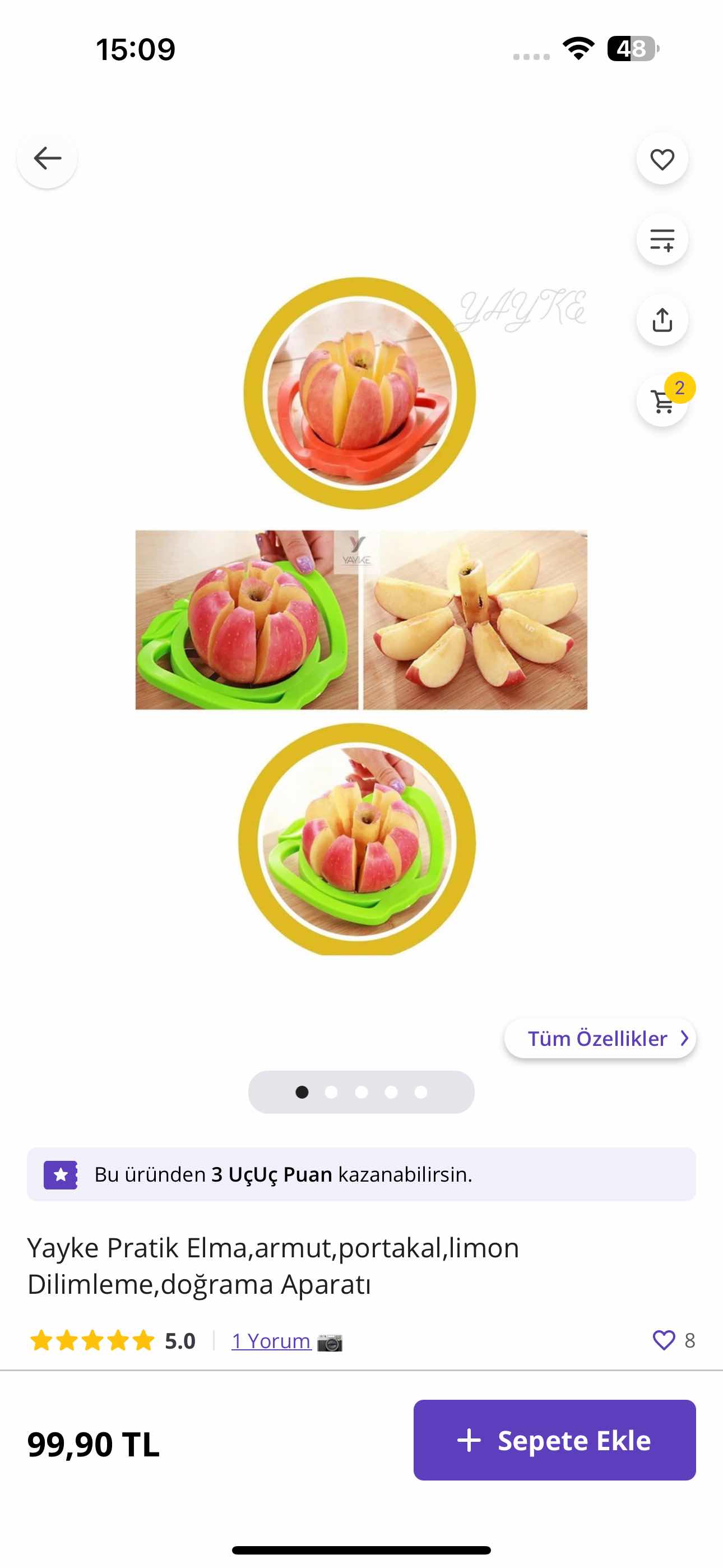Screen dimensions: 723x1568
Task: Share this product
Action: pyautogui.click(x=662, y=320)
